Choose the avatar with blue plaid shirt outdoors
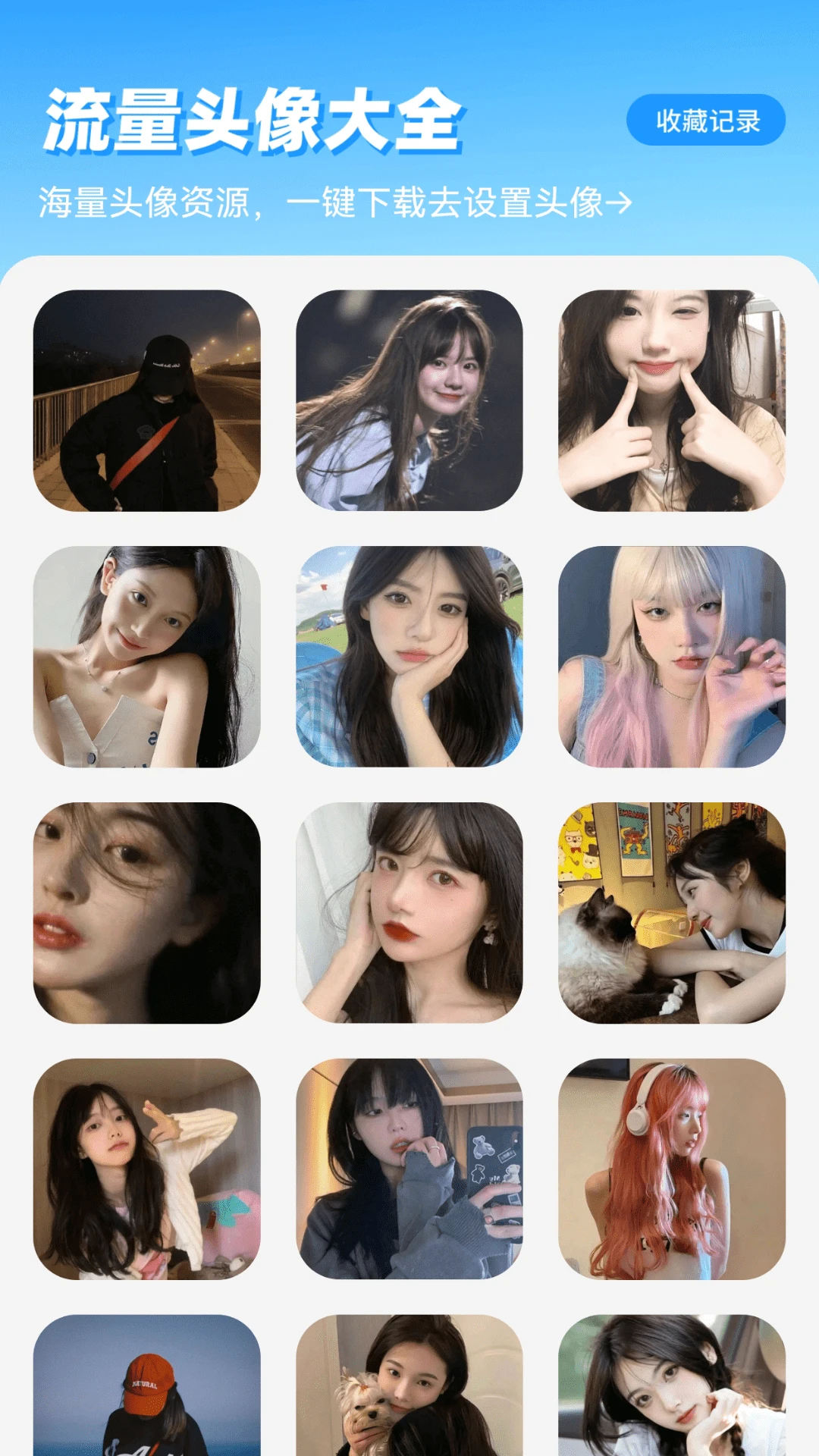Viewport: 819px width, 1456px height. [409, 657]
